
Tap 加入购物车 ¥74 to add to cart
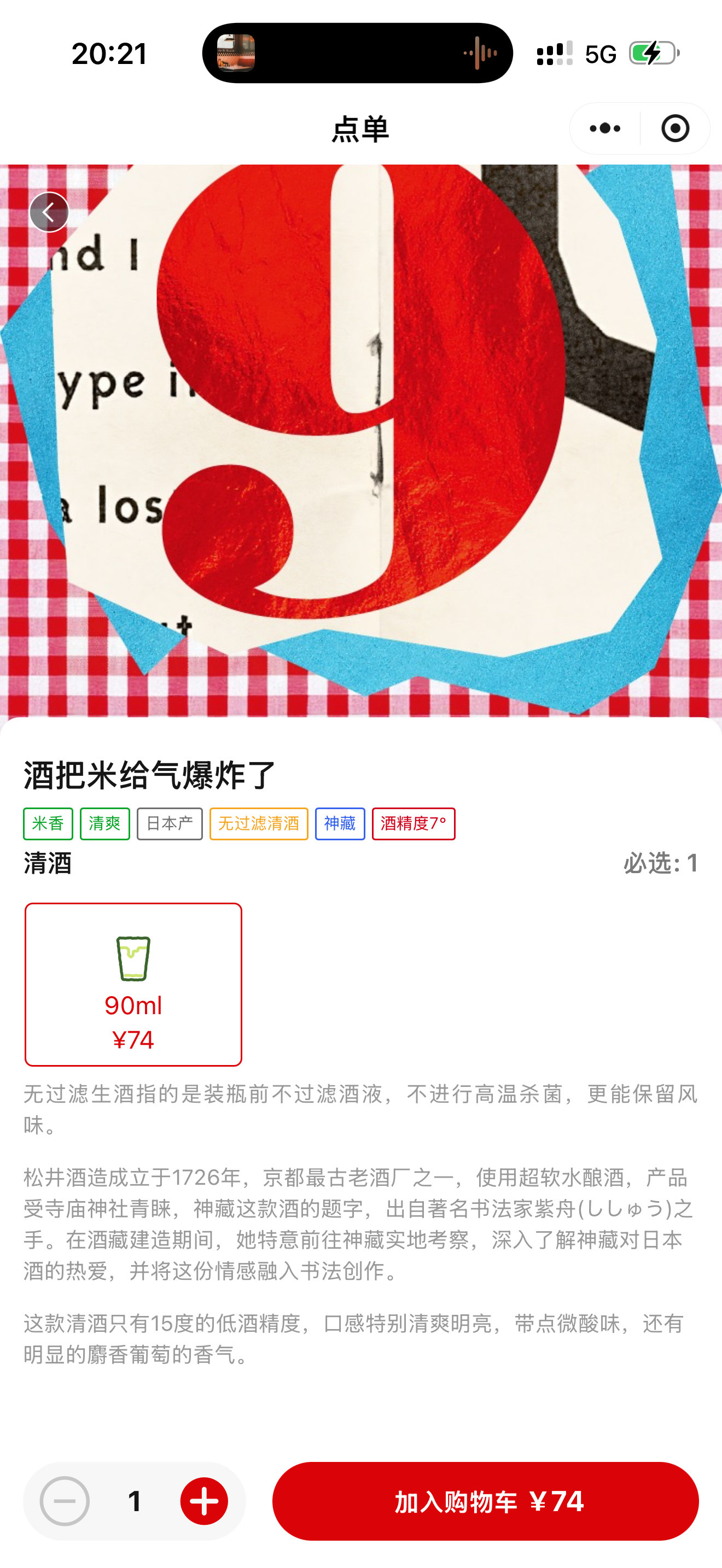(485, 1500)
